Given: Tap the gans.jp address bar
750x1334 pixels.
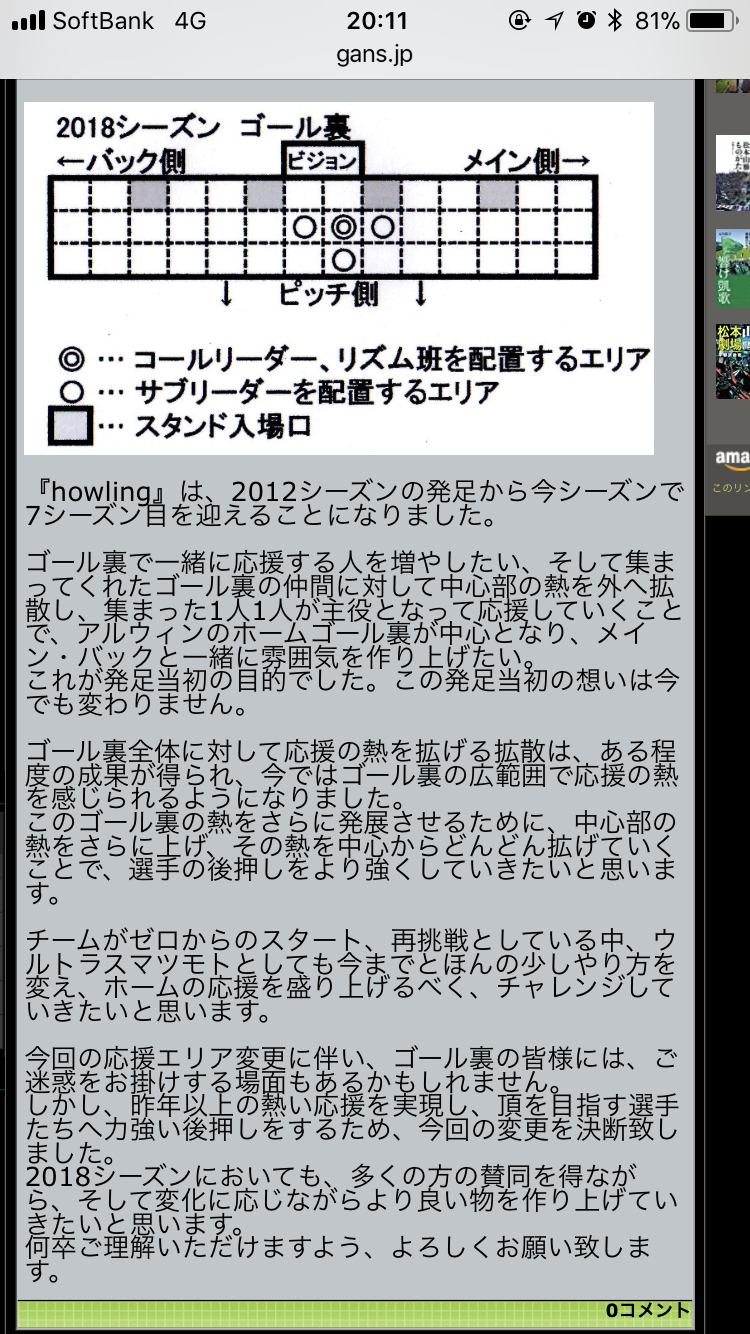Looking at the screenshot, I should [x=374, y=53].
